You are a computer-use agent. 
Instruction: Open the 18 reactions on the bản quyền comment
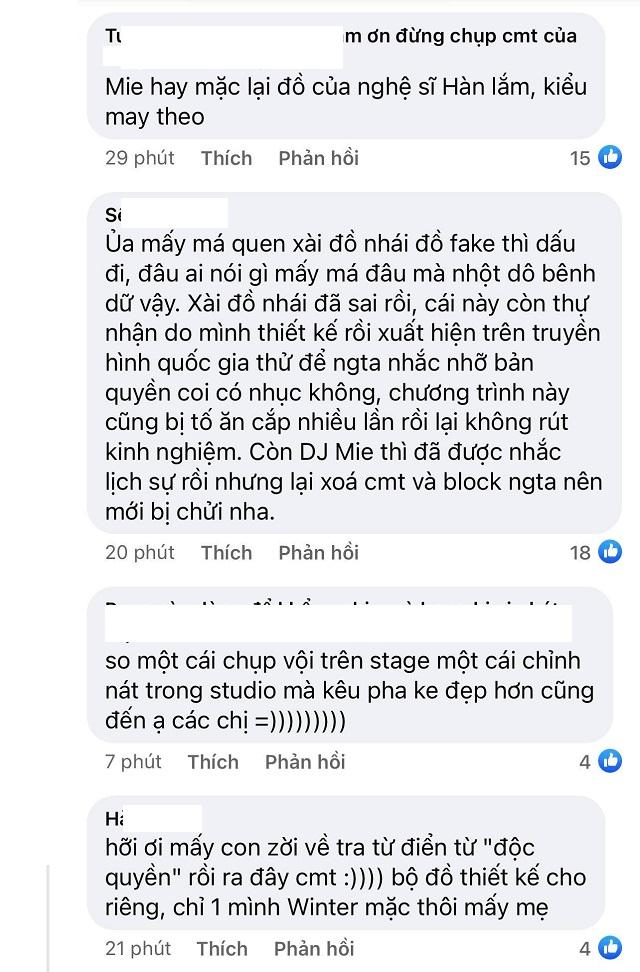[597, 552]
